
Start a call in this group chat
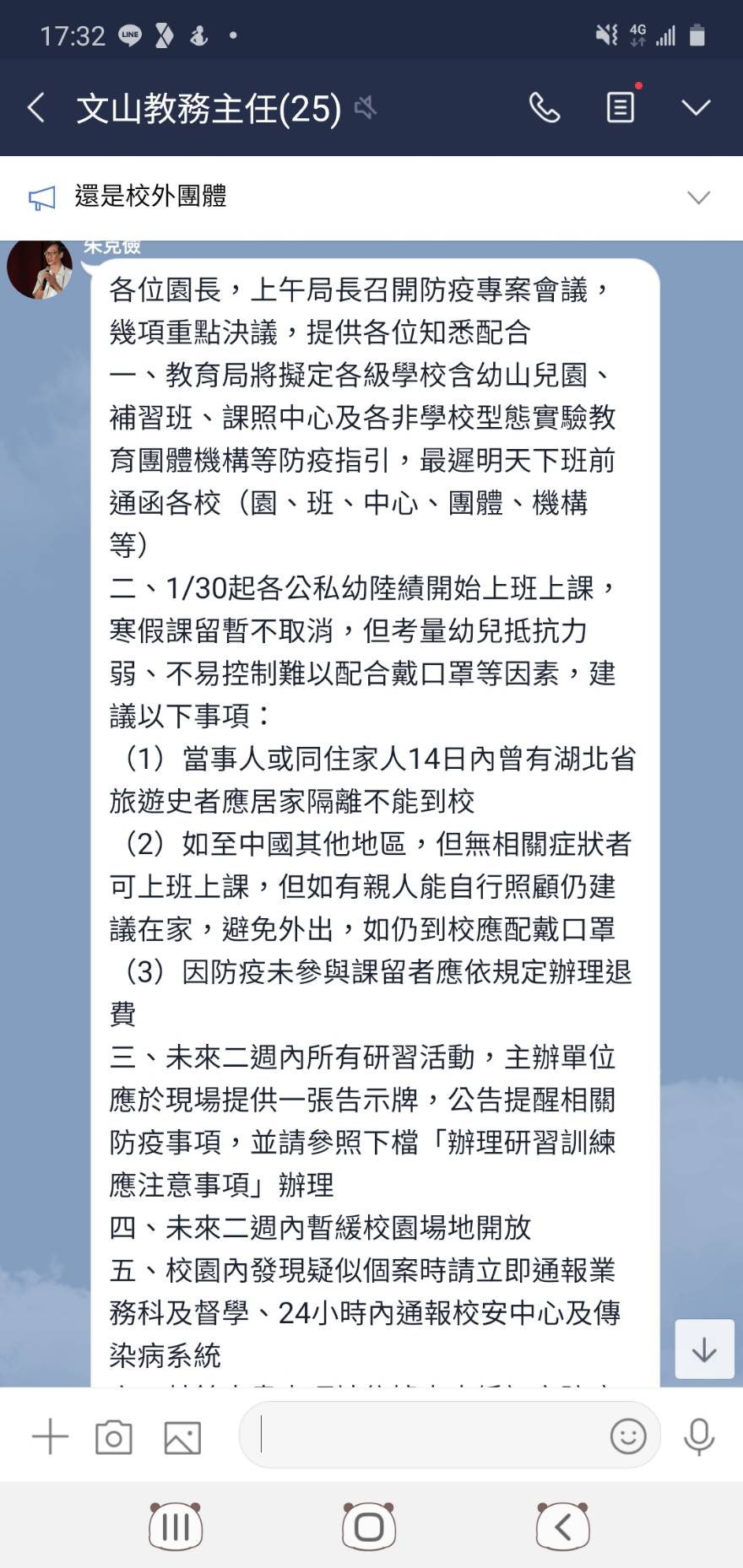point(545,108)
